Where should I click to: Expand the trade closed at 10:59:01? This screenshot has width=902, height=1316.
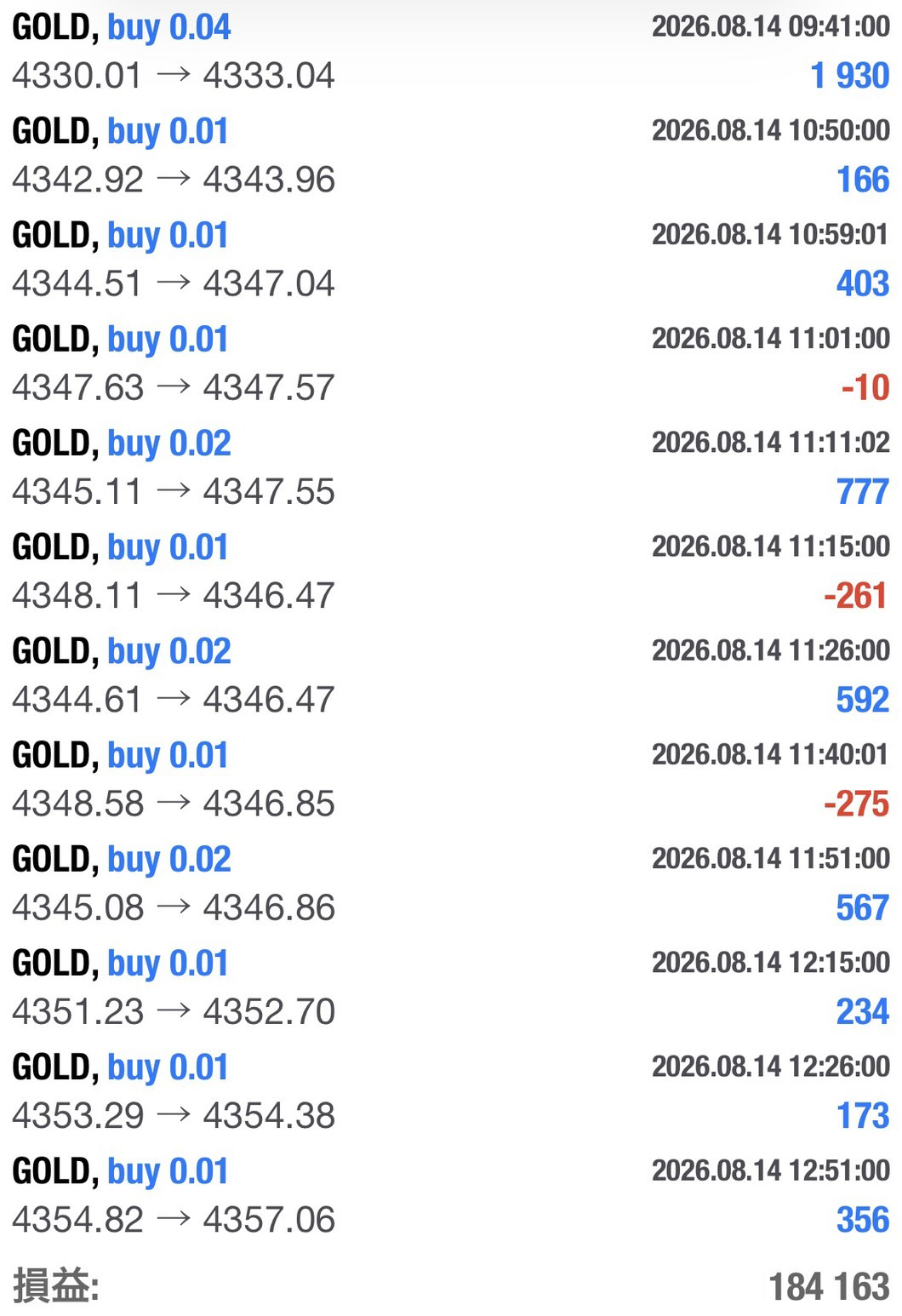coord(451,259)
